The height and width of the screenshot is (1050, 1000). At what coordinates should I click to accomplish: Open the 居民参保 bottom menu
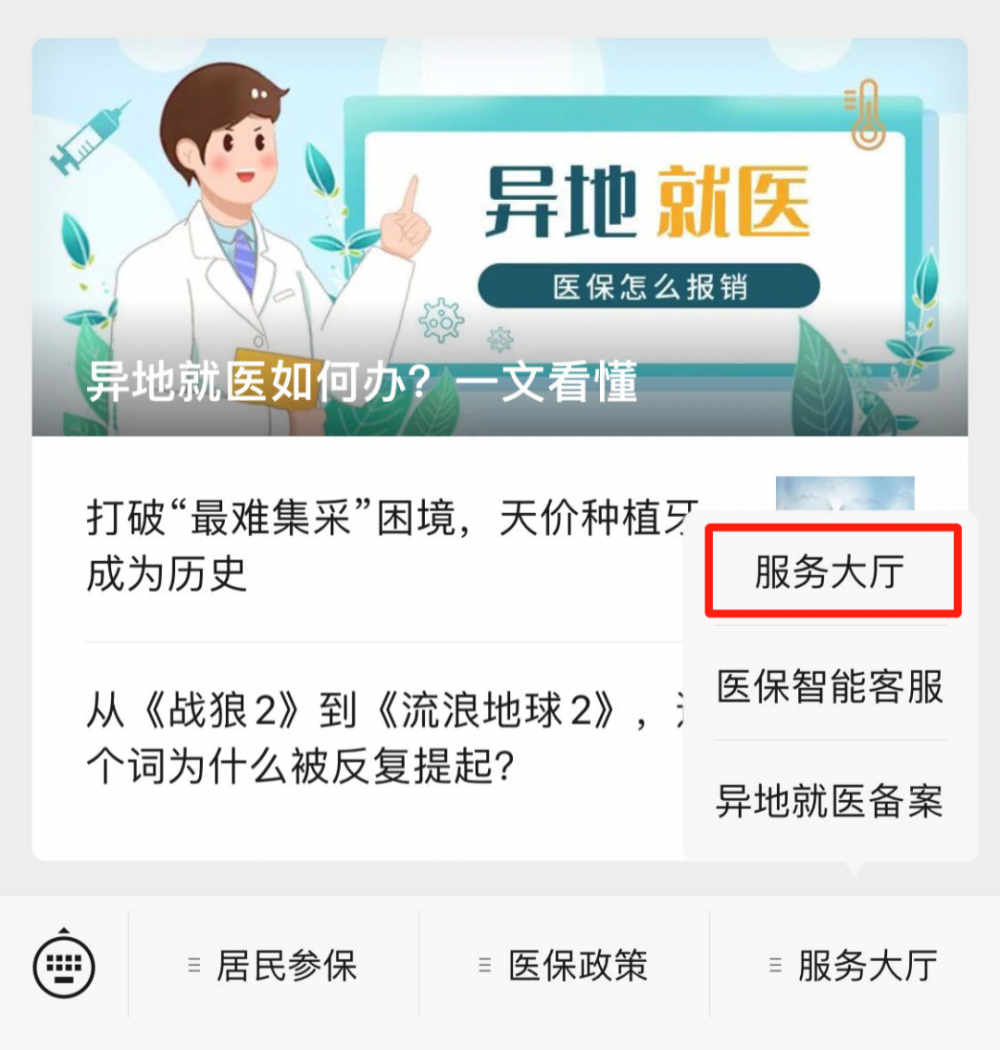click(x=273, y=966)
